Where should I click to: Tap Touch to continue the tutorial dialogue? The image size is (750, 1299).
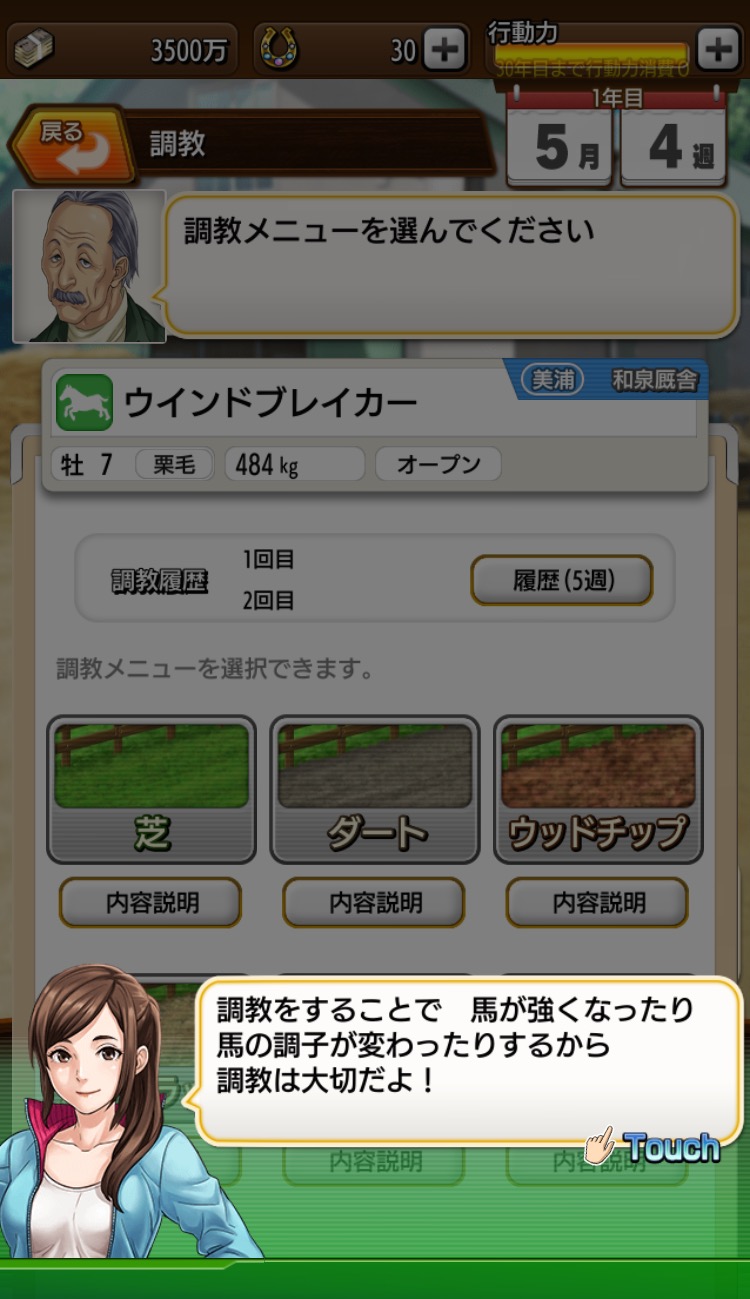coord(655,1146)
